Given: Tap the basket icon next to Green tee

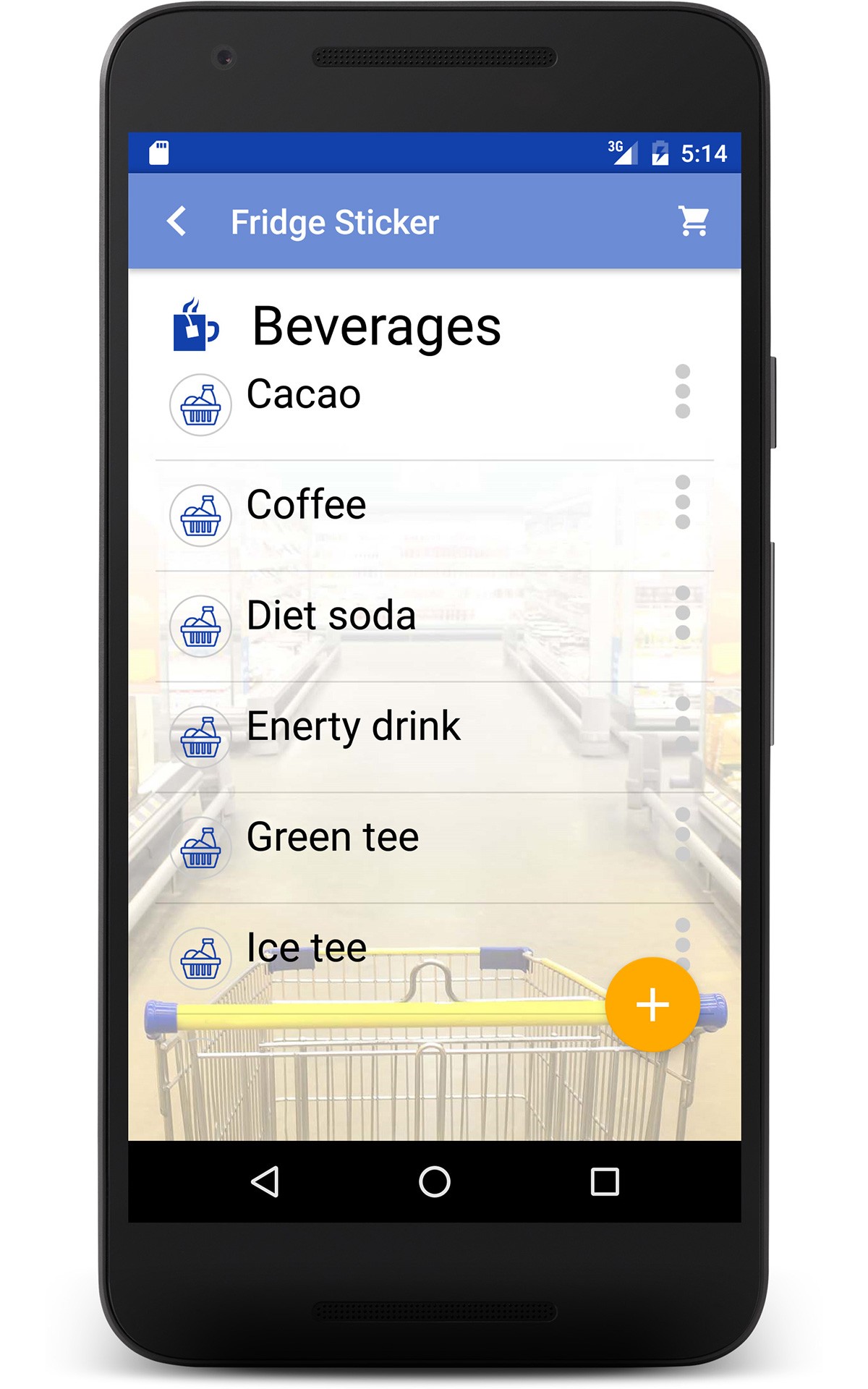Looking at the screenshot, I should [x=200, y=847].
